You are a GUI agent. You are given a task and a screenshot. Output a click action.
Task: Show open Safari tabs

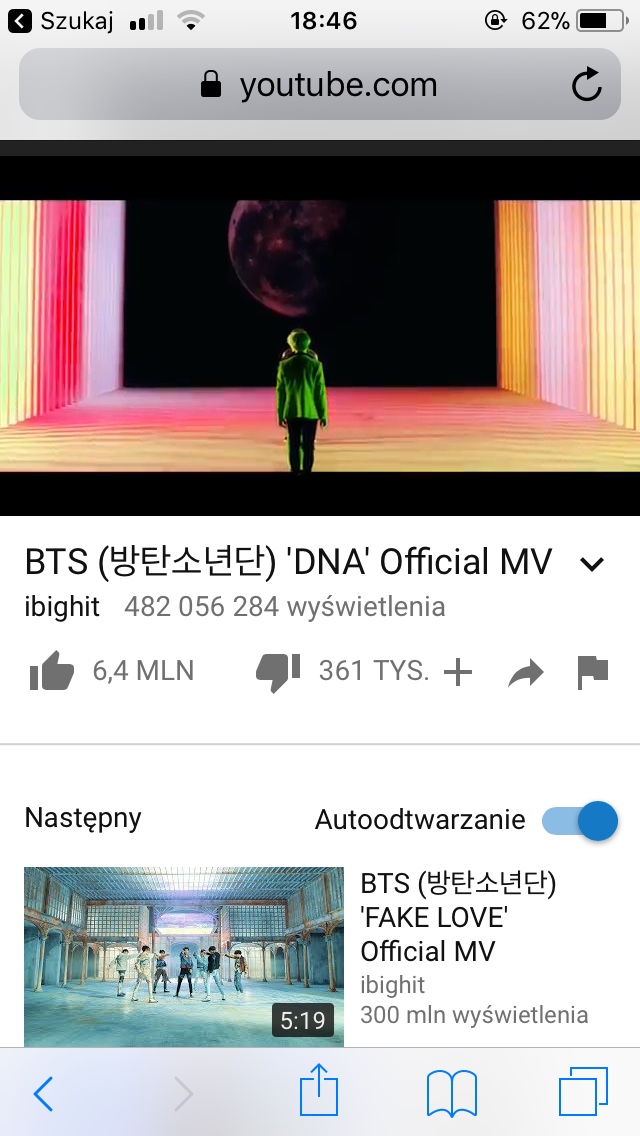(x=583, y=1092)
